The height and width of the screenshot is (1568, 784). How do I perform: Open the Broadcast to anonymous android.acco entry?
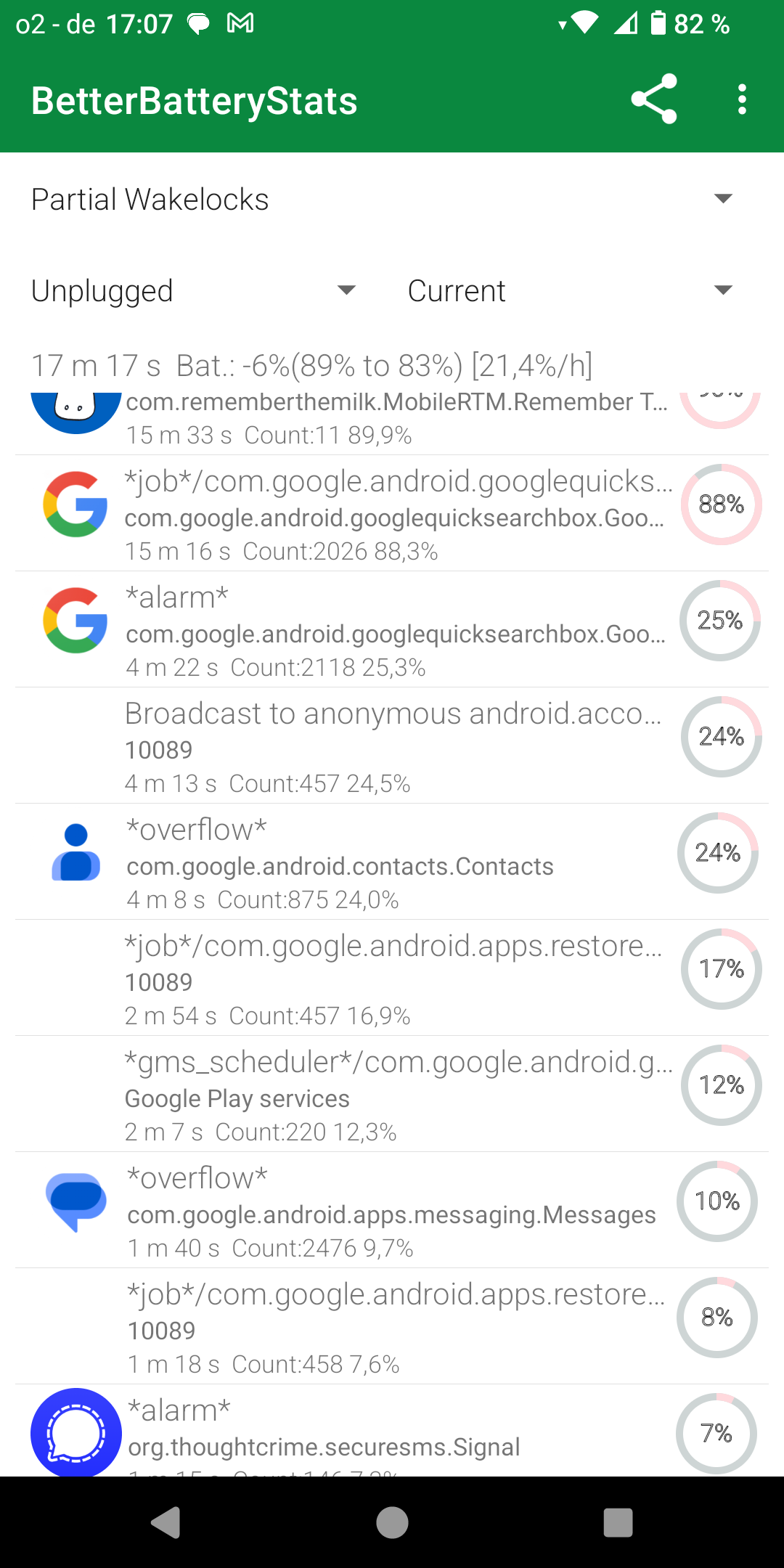pos(392,746)
